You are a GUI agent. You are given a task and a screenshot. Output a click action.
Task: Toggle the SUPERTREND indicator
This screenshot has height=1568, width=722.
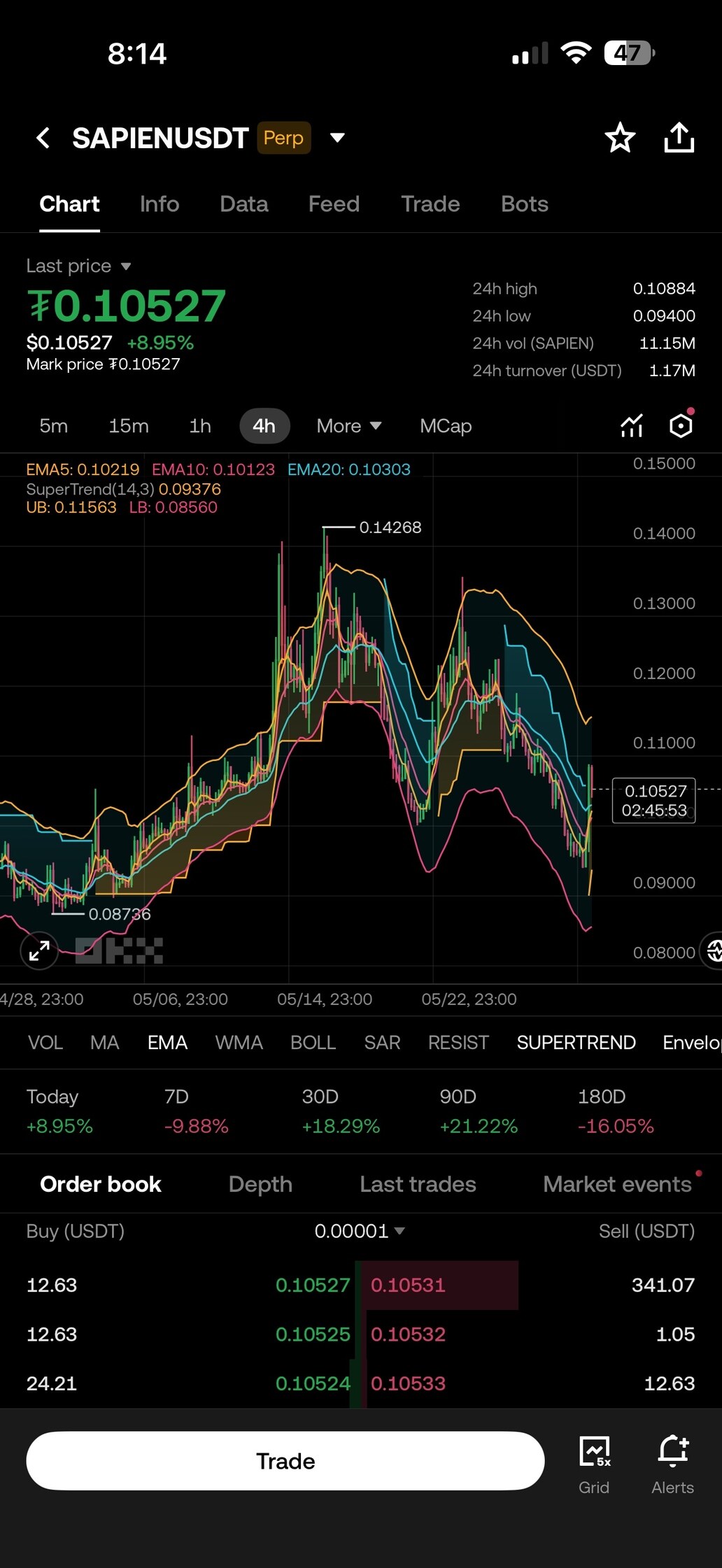click(x=576, y=1042)
